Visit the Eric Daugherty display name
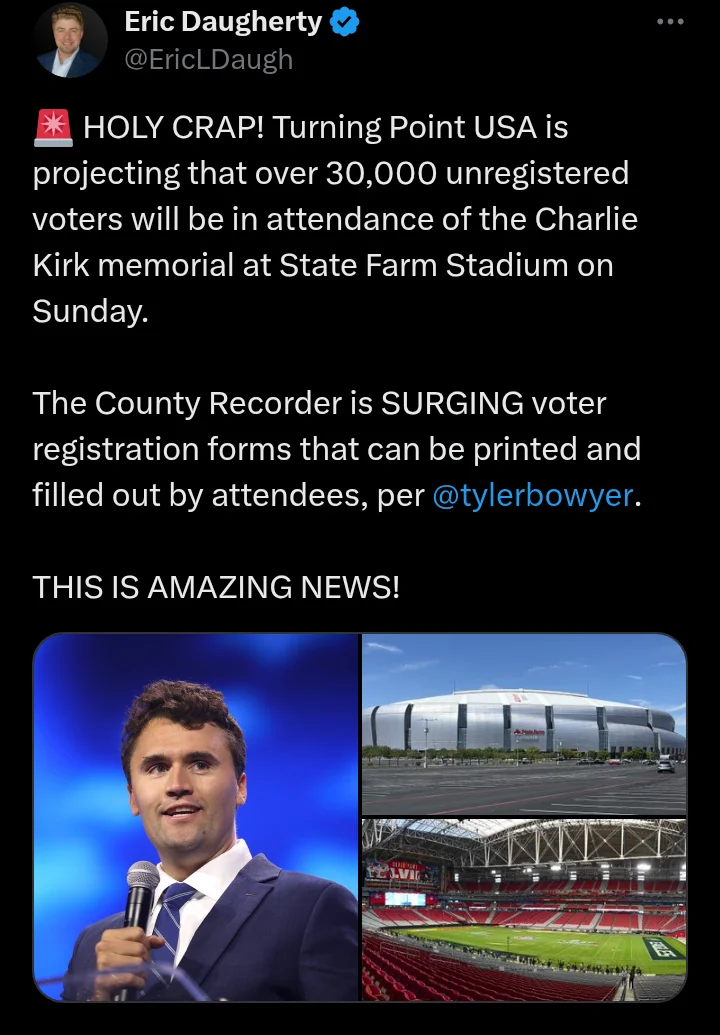 pyautogui.click(x=222, y=22)
